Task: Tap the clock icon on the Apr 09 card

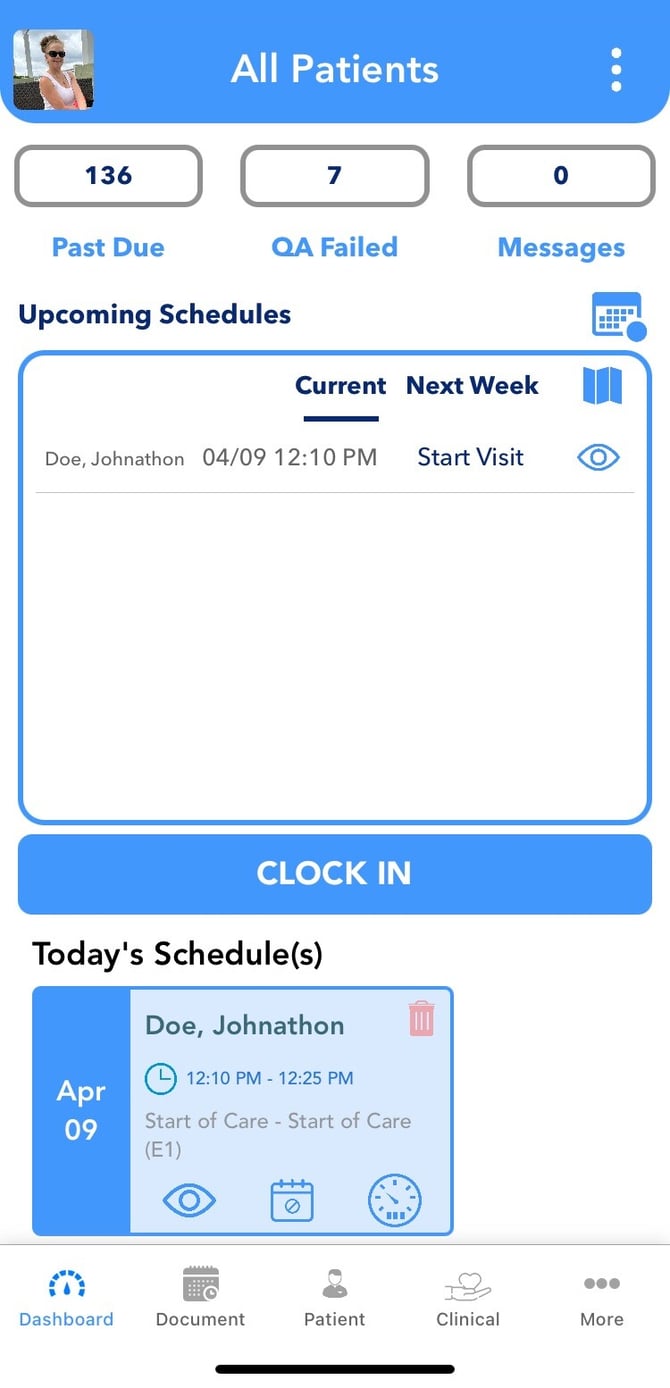Action: (395, 1200)
